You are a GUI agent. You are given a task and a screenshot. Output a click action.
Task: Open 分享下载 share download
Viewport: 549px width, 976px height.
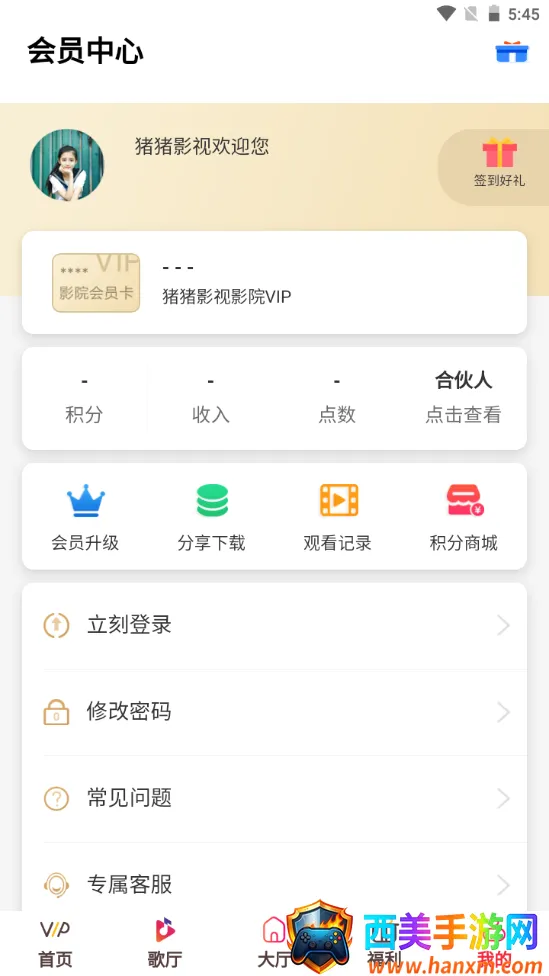(212, 517)
